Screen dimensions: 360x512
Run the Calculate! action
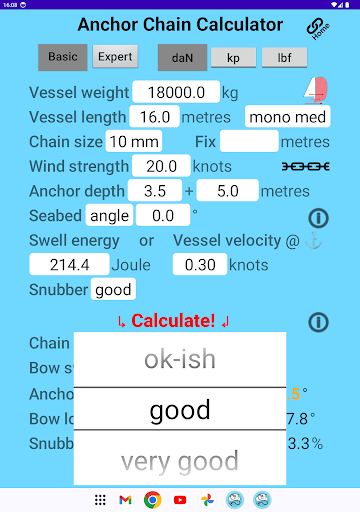coord(173,321)
